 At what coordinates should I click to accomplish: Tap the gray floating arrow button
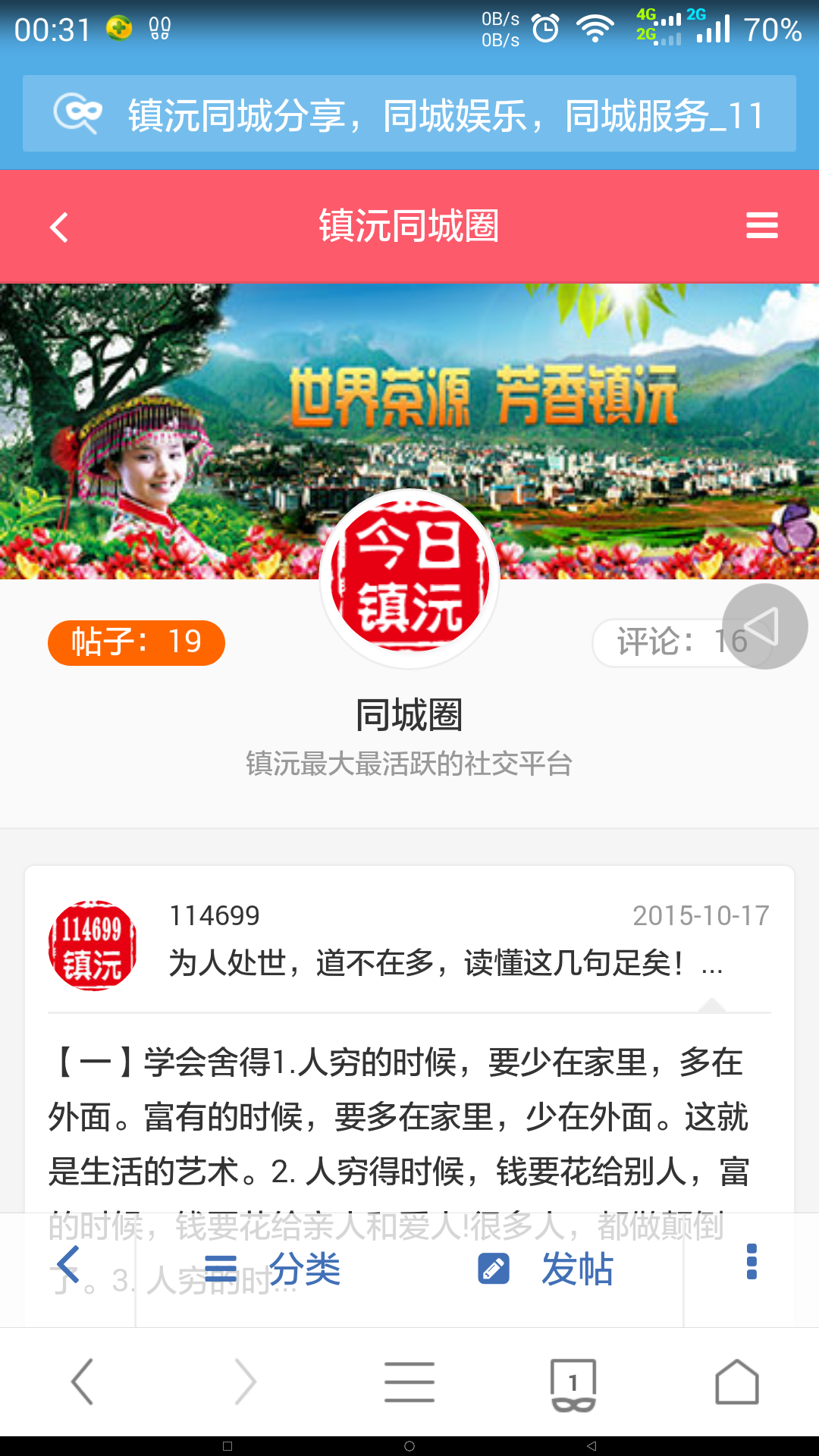point(764,626)
